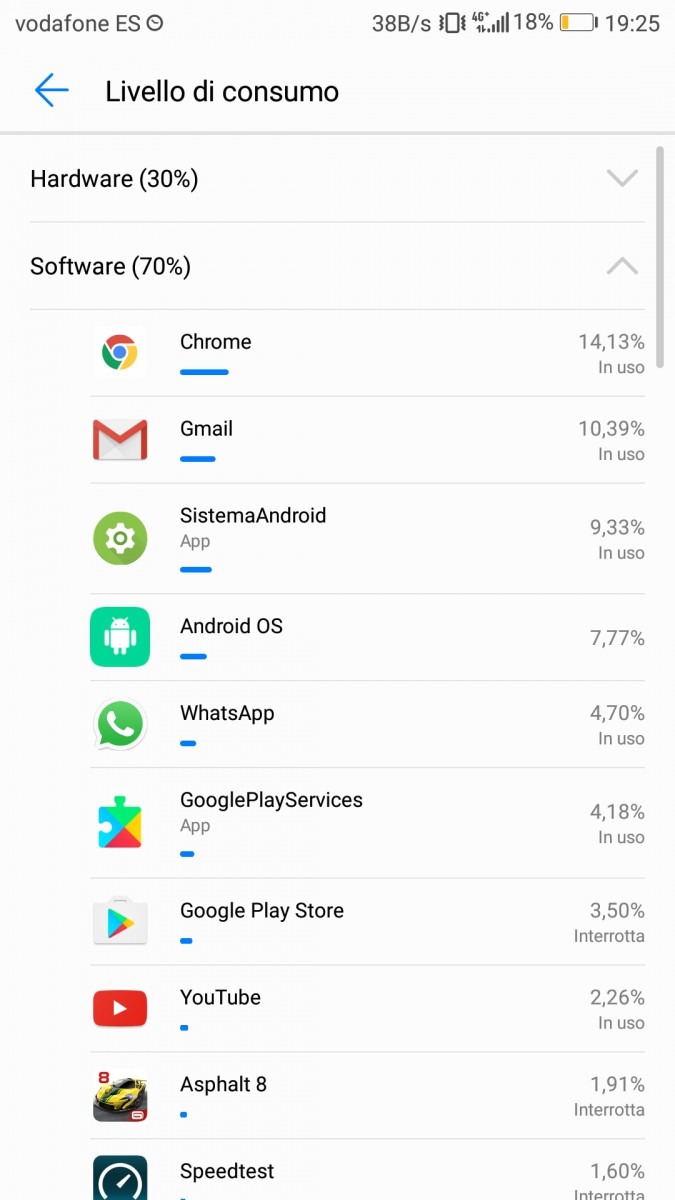Open the Asphalt 8 entry
The height and width of the screenshot is (1200, 675).
[x=366, y=1095]
